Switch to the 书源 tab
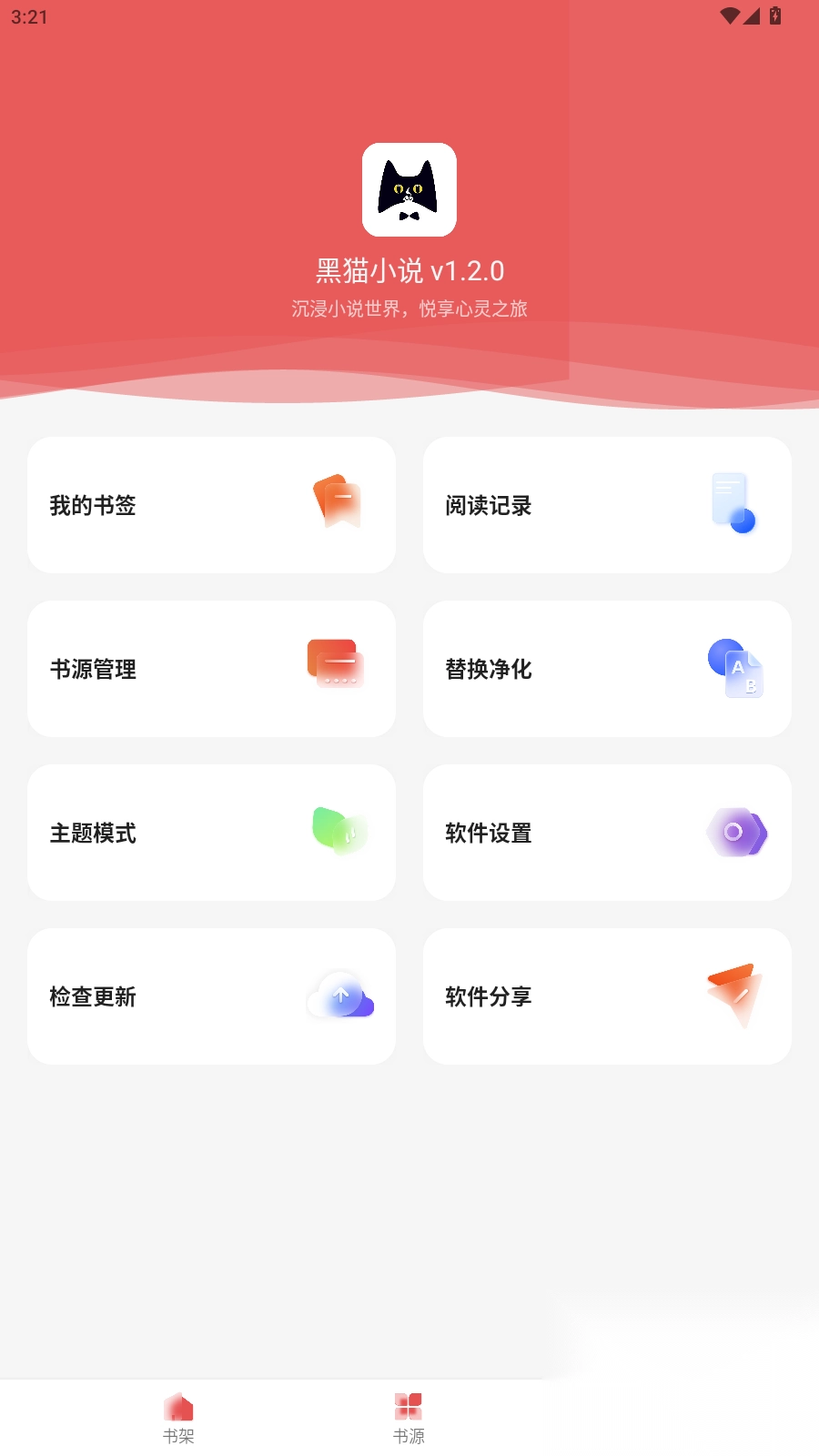 pos(409,1418)
